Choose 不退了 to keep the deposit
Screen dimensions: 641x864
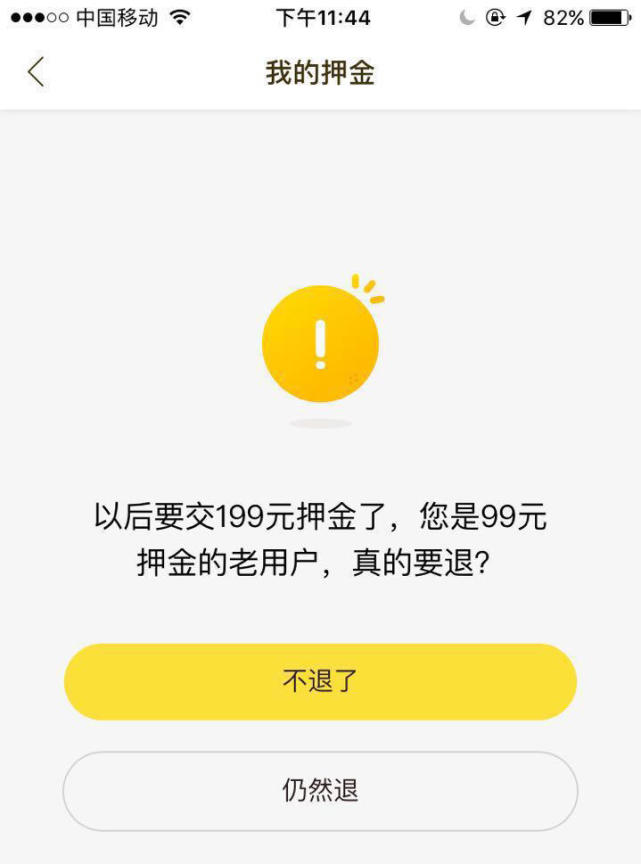tap(320, 682)
